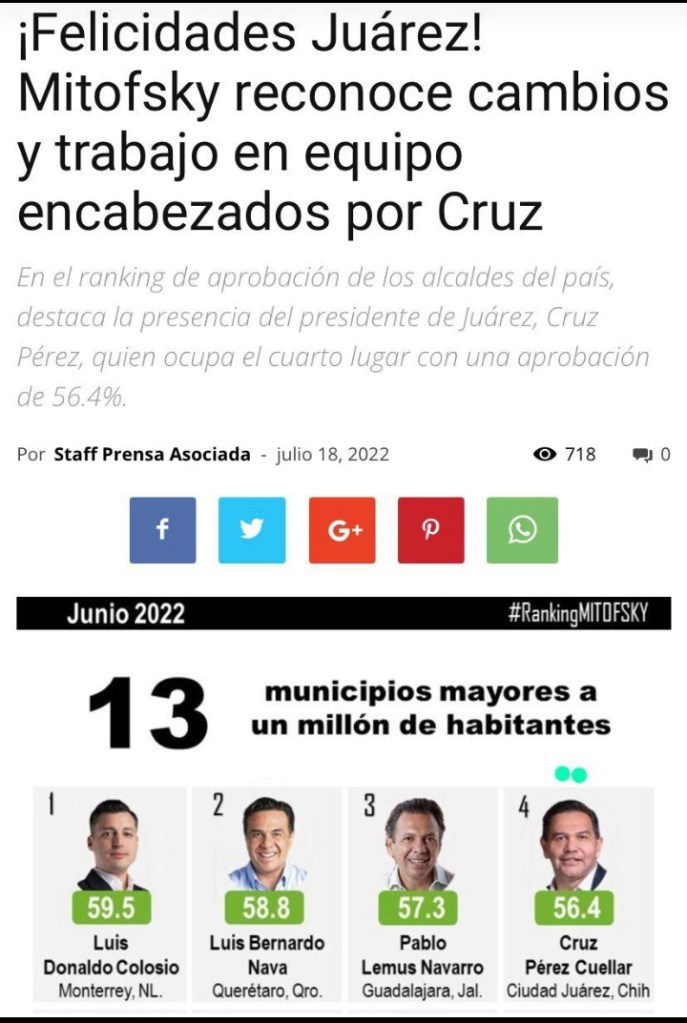Pin this article on Pinterest
687x1023 pixels.
click(431, 530)
